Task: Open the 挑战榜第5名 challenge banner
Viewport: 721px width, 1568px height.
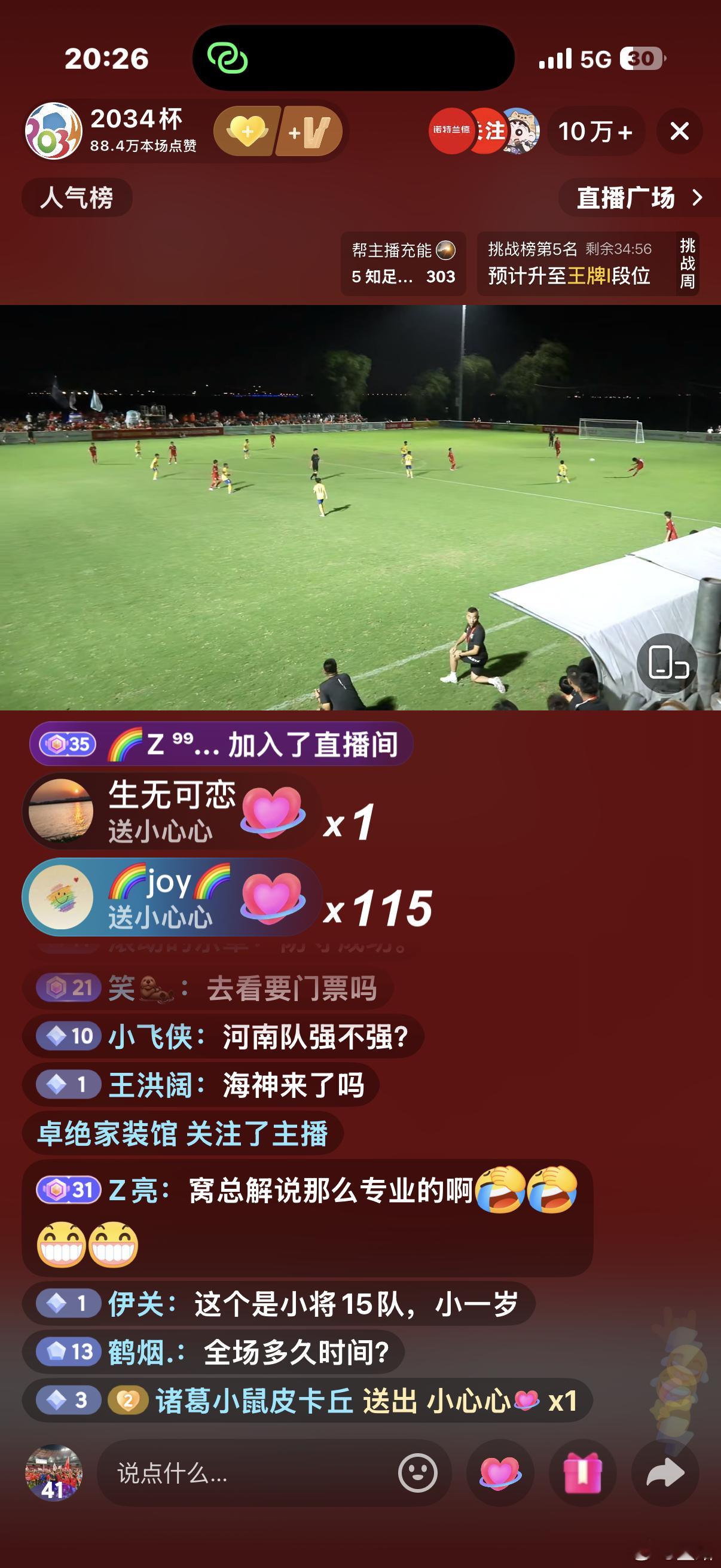Action: 588,264
